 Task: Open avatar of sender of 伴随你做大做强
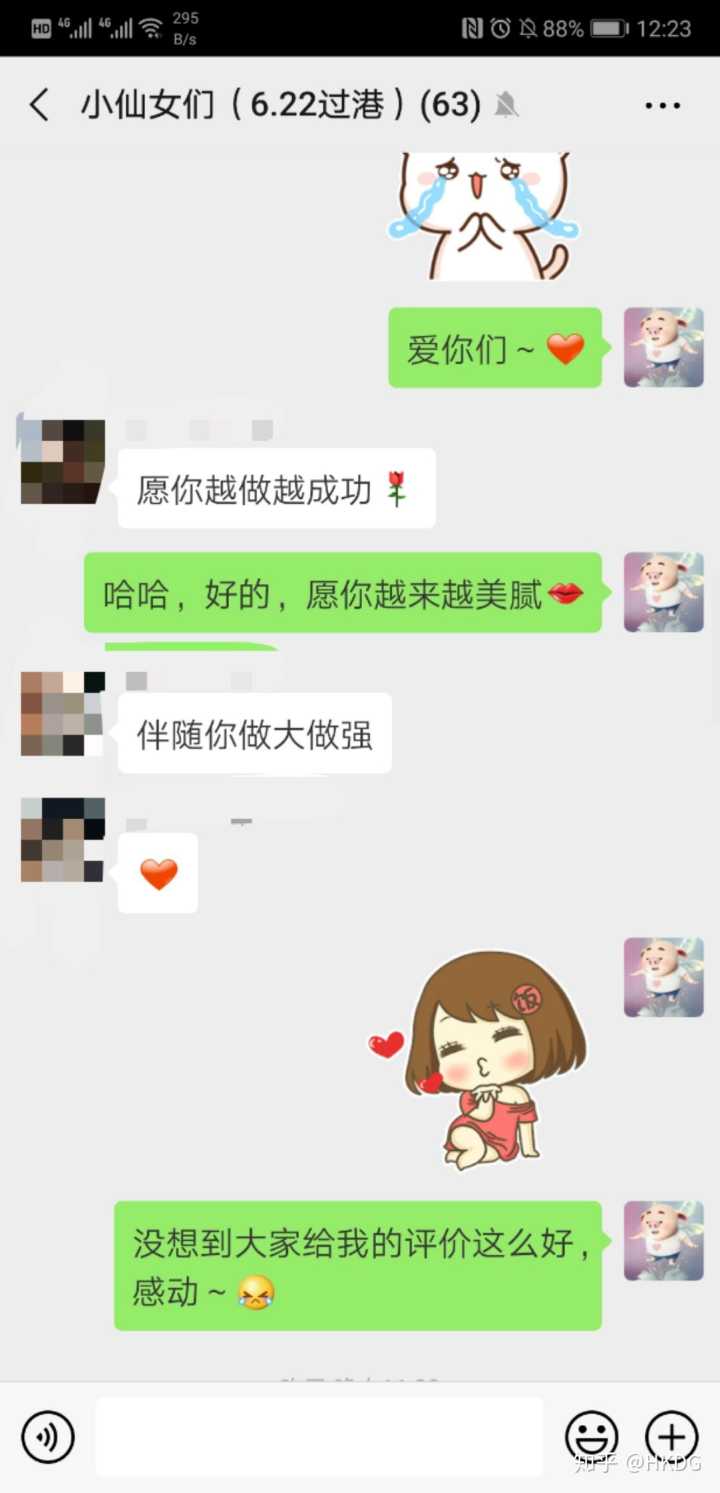coord(62,713)
